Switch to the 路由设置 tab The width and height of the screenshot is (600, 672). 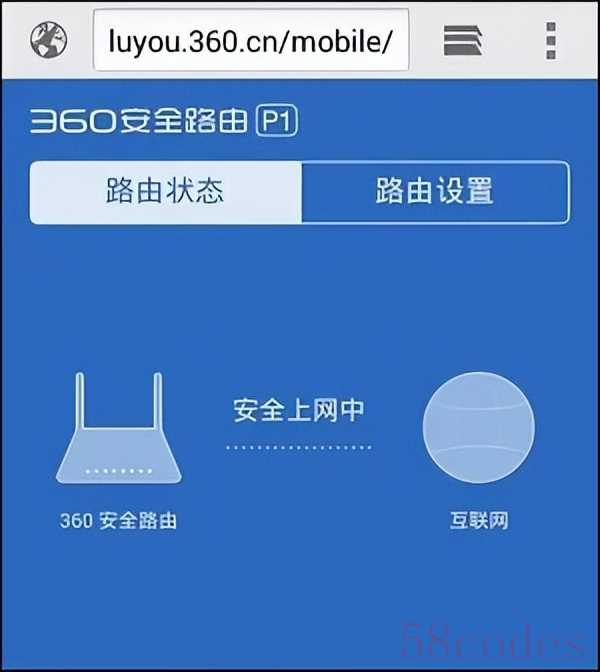pos(435,192)
